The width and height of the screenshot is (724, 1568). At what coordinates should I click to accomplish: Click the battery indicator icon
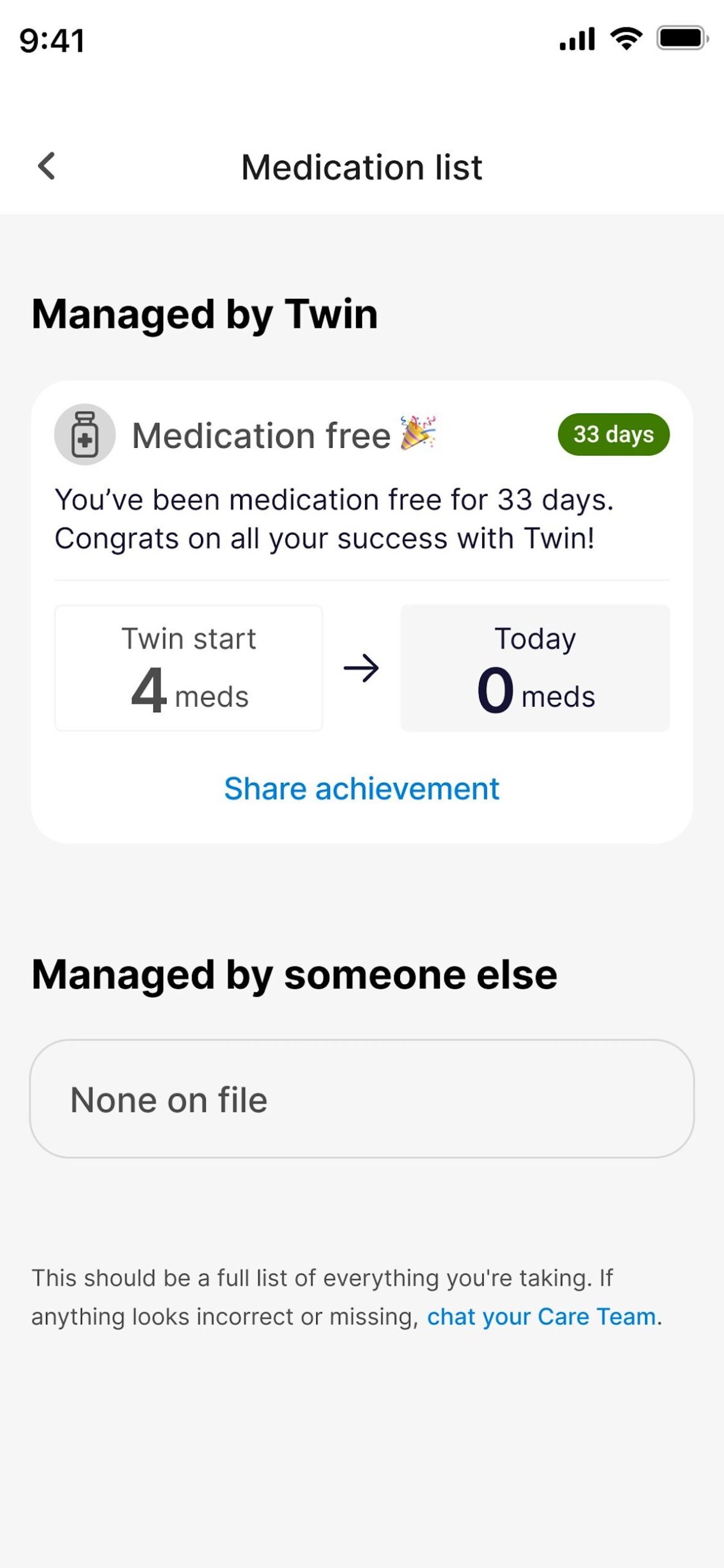[x=680, y=37]
